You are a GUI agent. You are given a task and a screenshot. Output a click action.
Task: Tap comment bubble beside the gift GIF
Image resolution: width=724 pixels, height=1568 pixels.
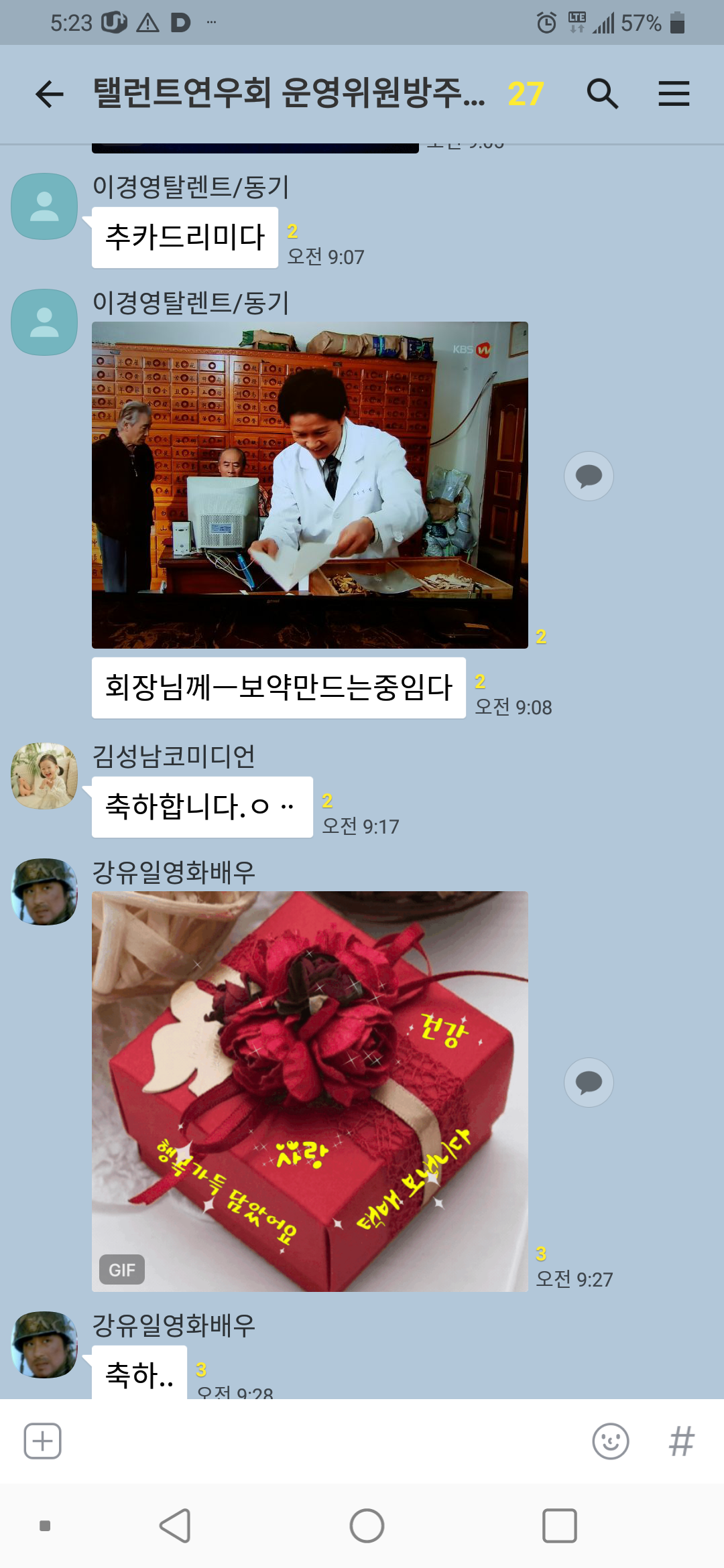click(x=589, y=1082)
